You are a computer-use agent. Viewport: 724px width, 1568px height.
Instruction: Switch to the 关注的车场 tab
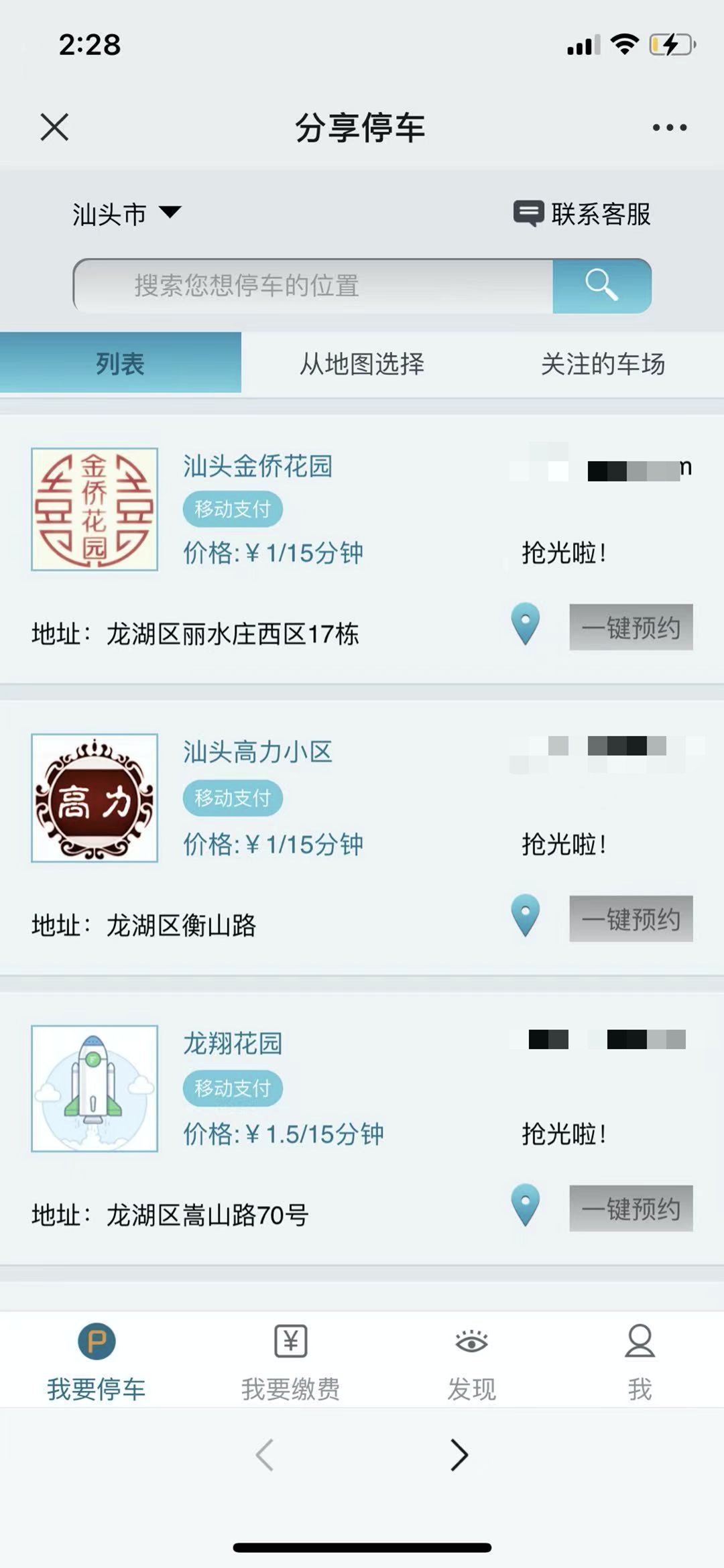click(x=602, y=363)
